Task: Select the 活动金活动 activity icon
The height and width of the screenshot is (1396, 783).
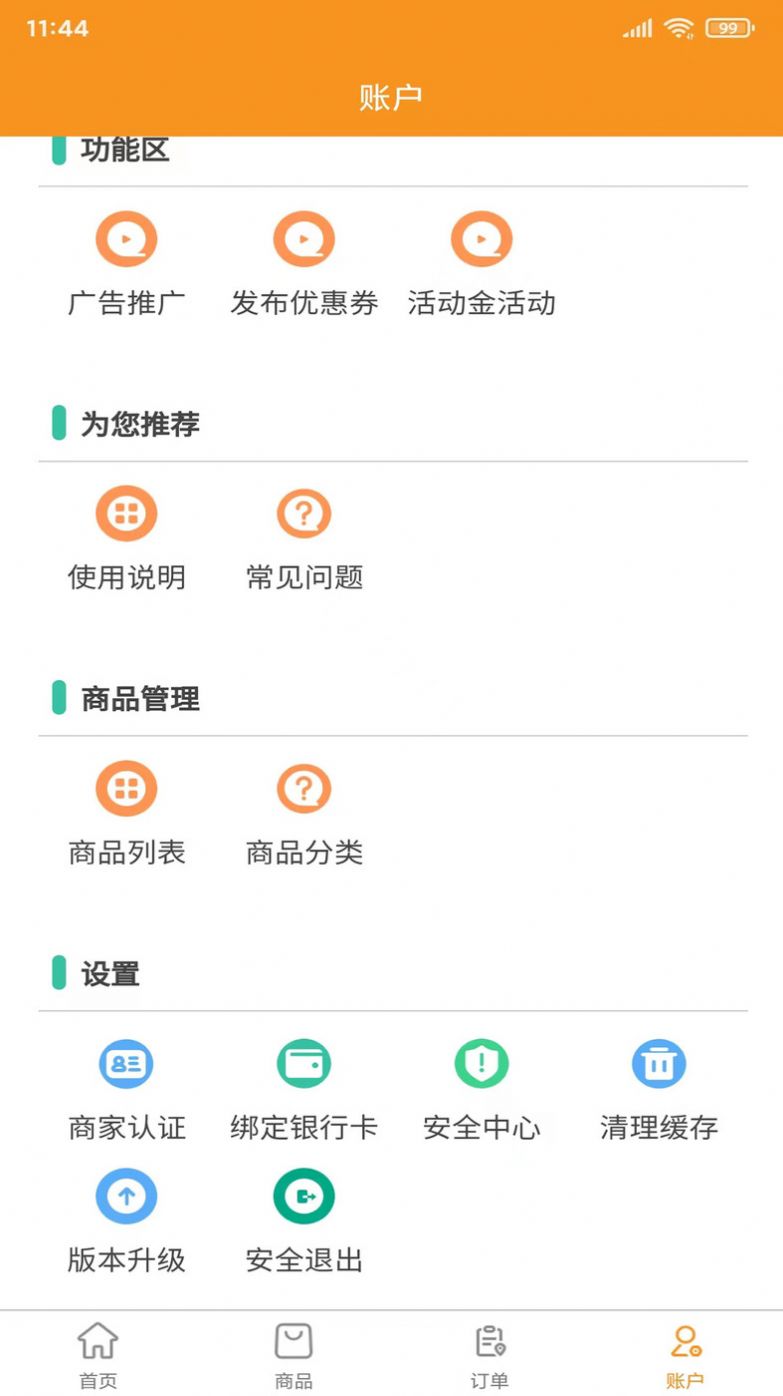Action: [x=482, y=238]
